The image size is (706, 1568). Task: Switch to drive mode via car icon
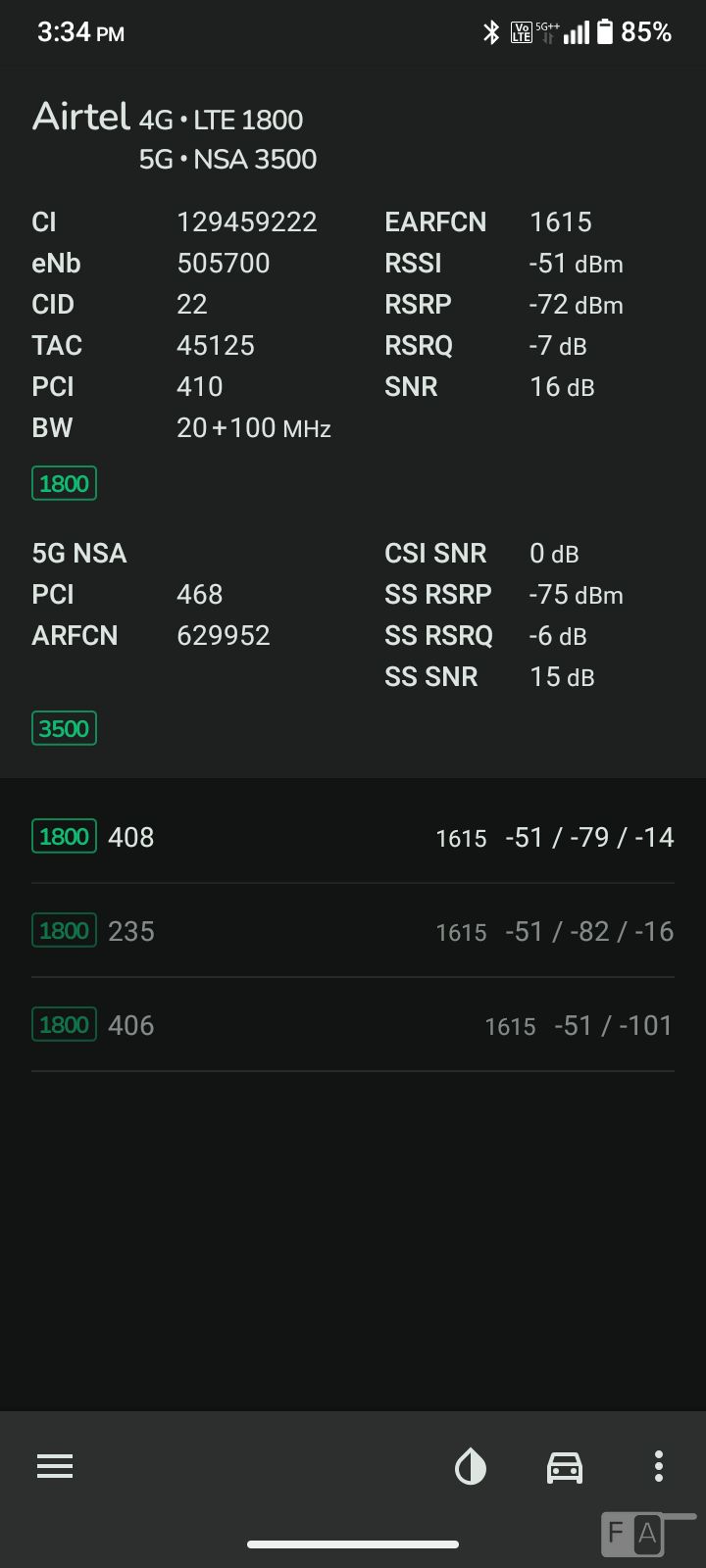[565, 1467]
